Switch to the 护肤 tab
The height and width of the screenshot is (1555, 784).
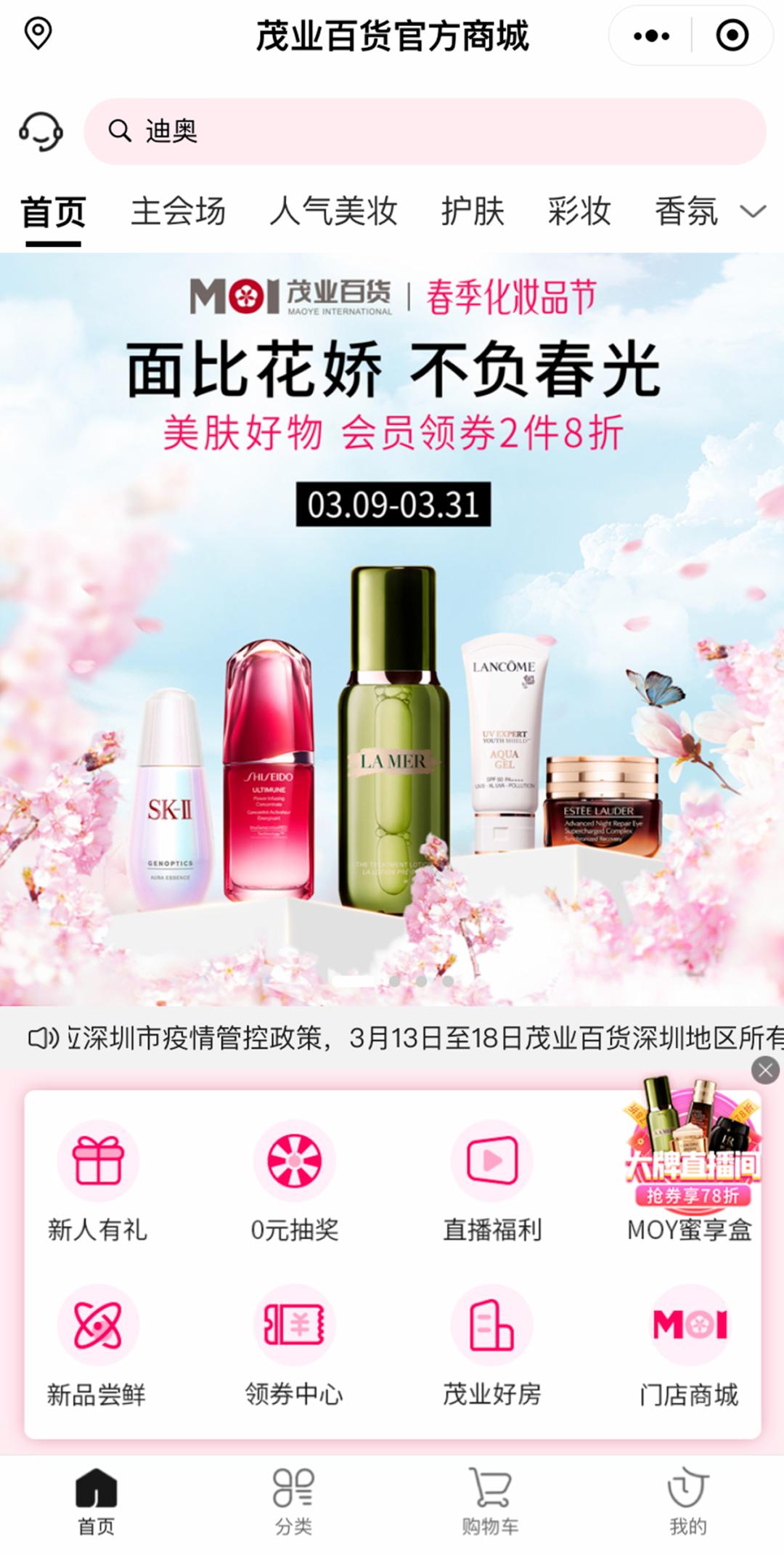tap(473, 212)
